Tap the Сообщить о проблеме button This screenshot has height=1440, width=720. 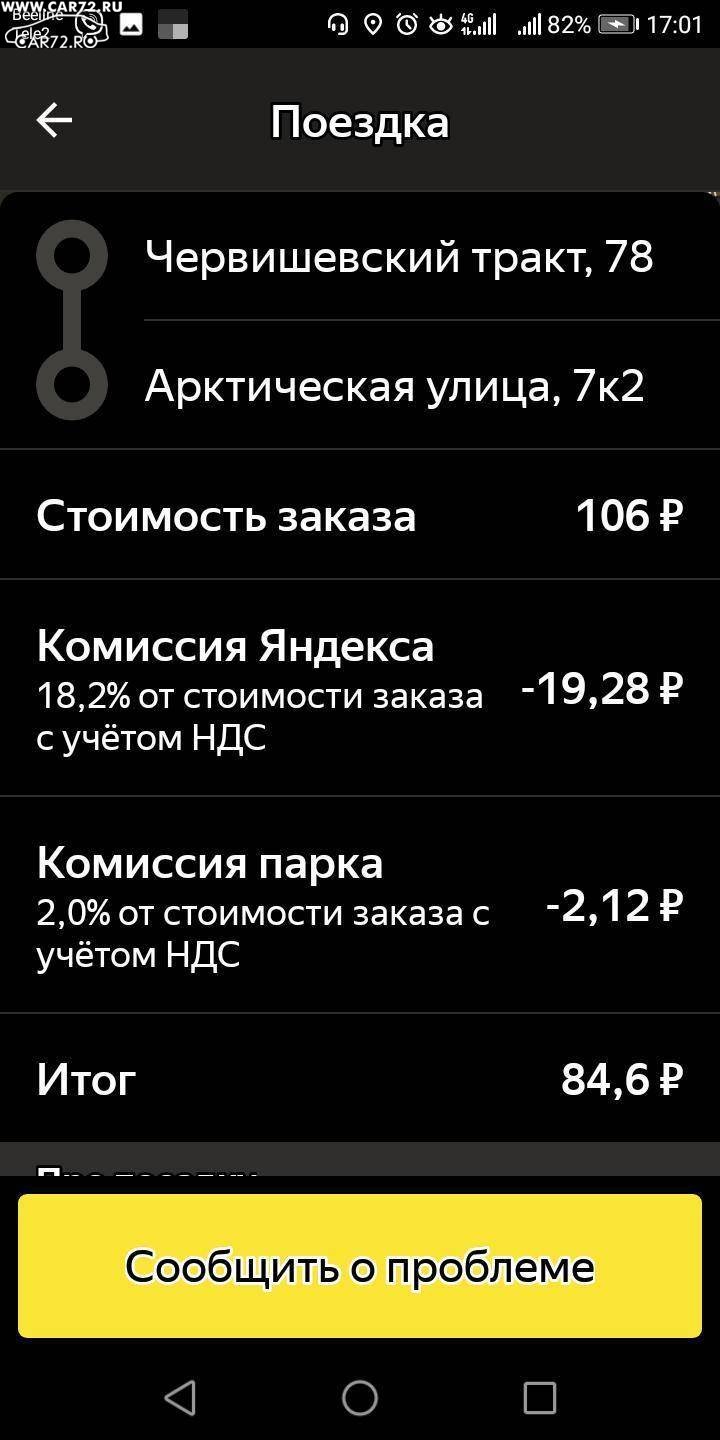click(360, 1266)
